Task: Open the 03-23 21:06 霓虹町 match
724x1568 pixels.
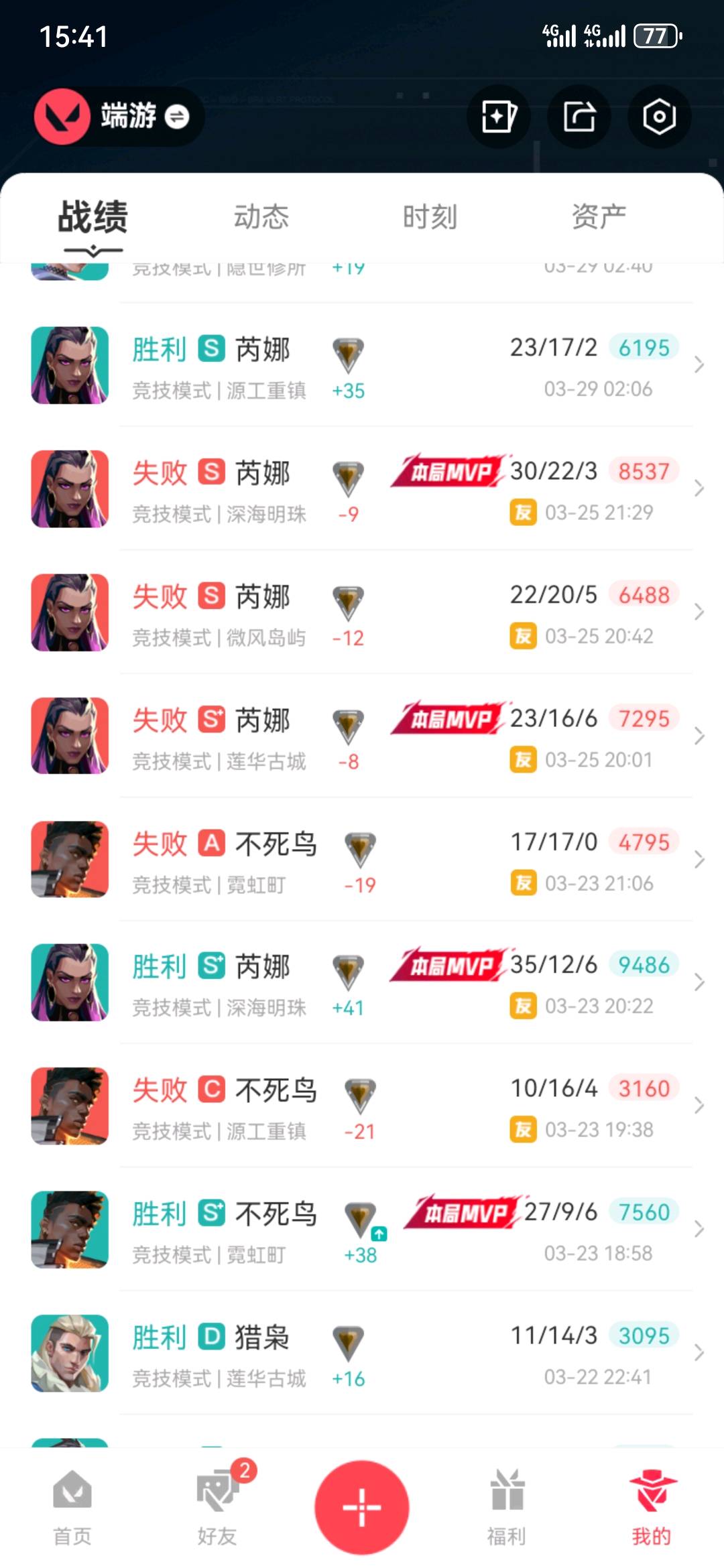Action: click(362, 860)
